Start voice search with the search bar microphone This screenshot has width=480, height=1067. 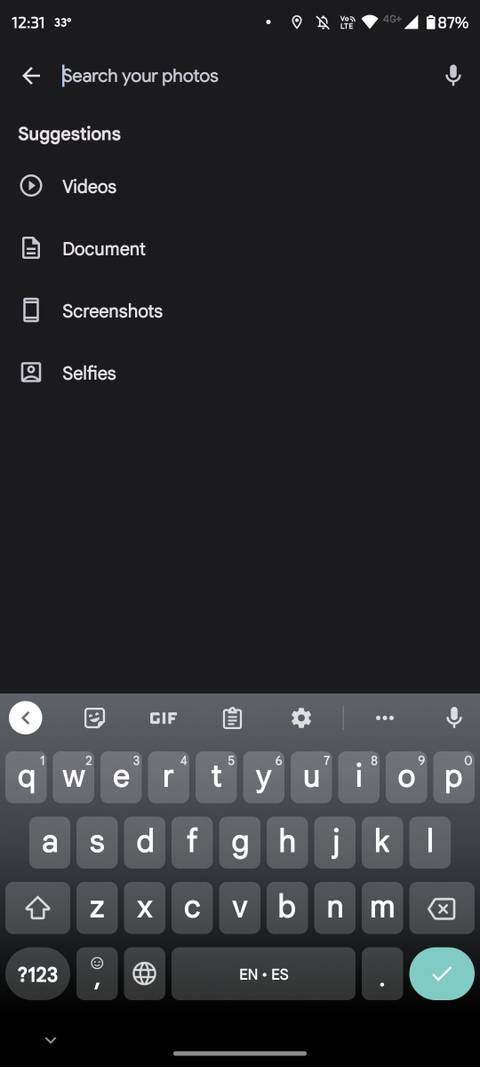(x=453, y=76)
